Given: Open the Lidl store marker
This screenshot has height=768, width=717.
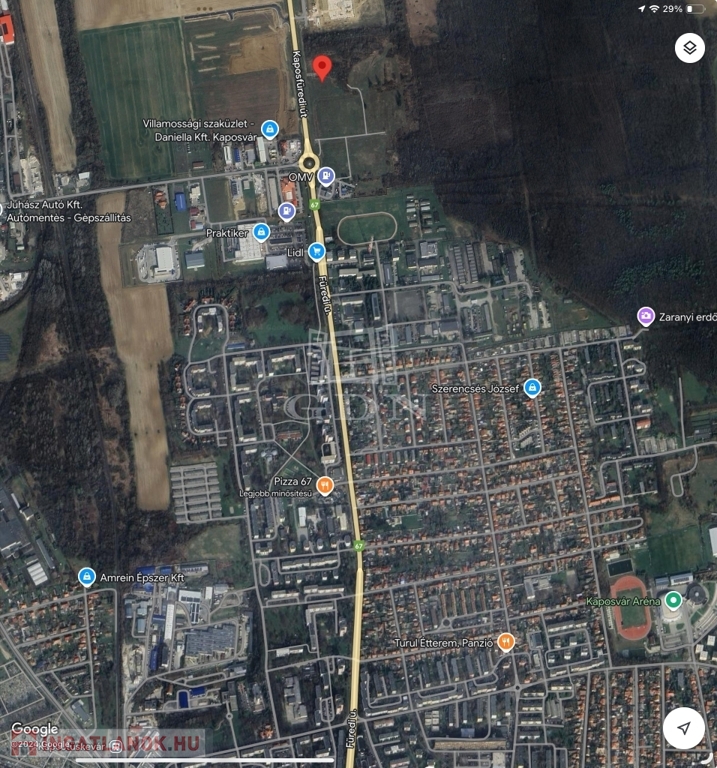Looking at the screenshot, I should (317, 251).
